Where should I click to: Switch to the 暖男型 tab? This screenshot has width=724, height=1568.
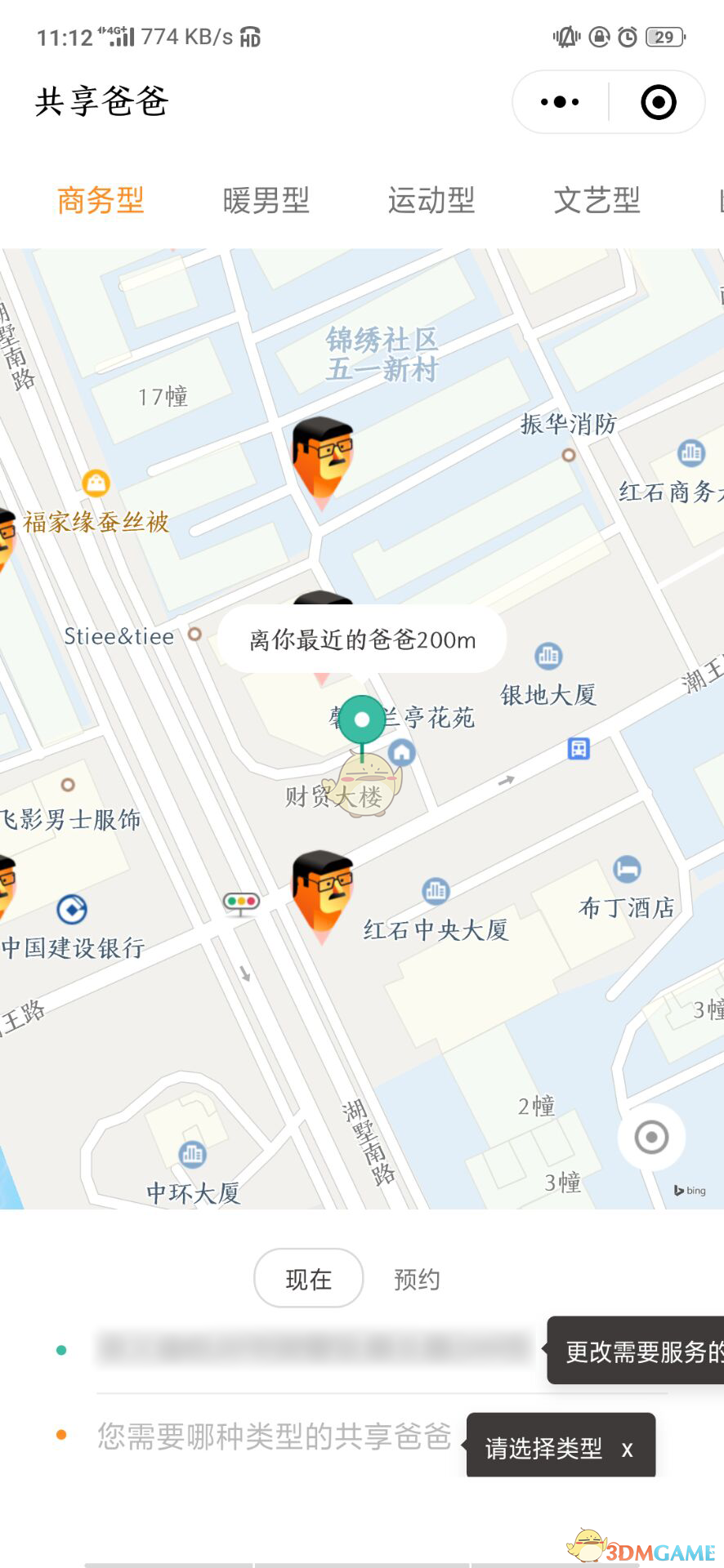pyautogui.click(x=266, y=200)
